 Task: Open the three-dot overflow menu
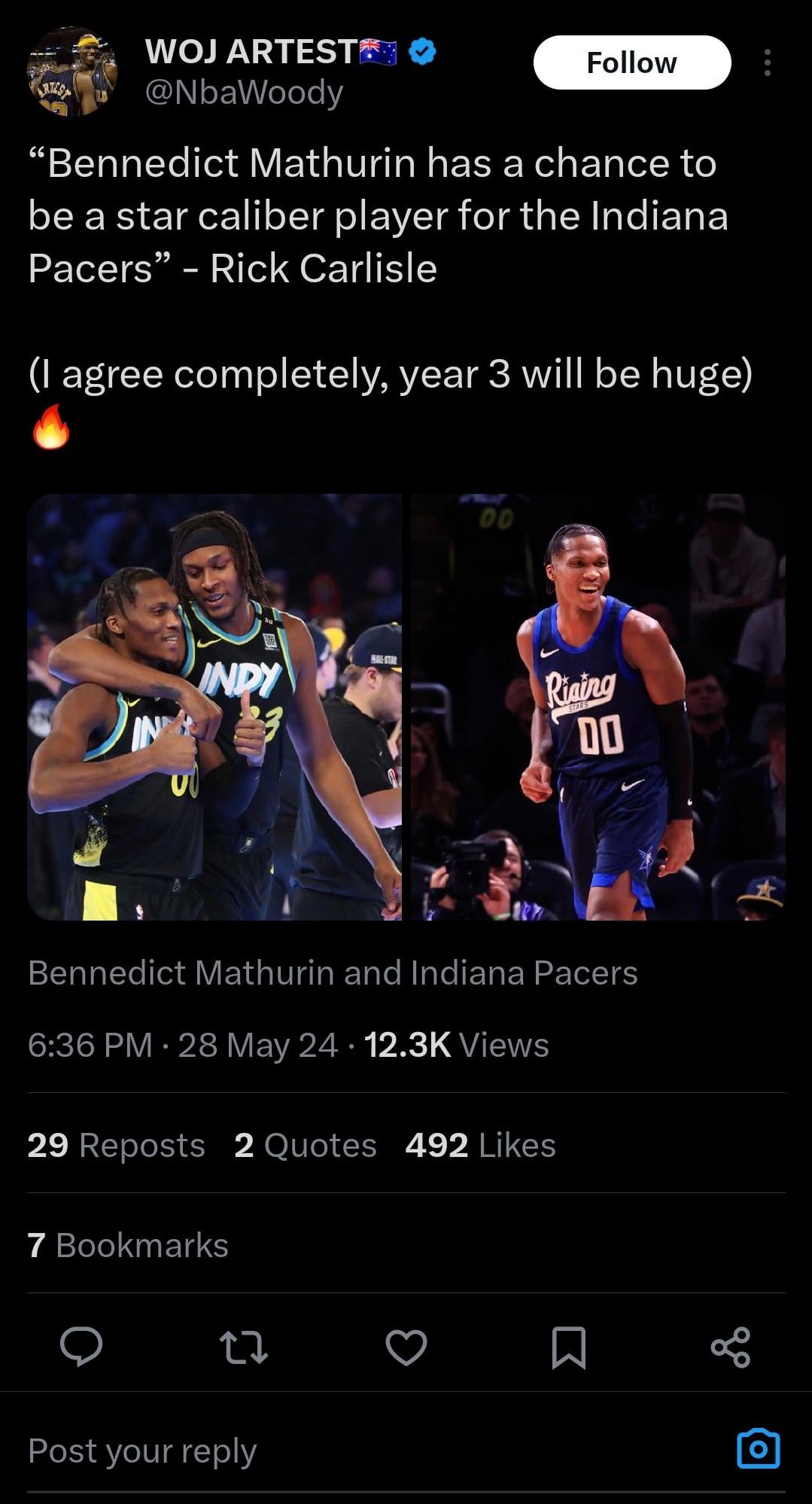(767, 62)
